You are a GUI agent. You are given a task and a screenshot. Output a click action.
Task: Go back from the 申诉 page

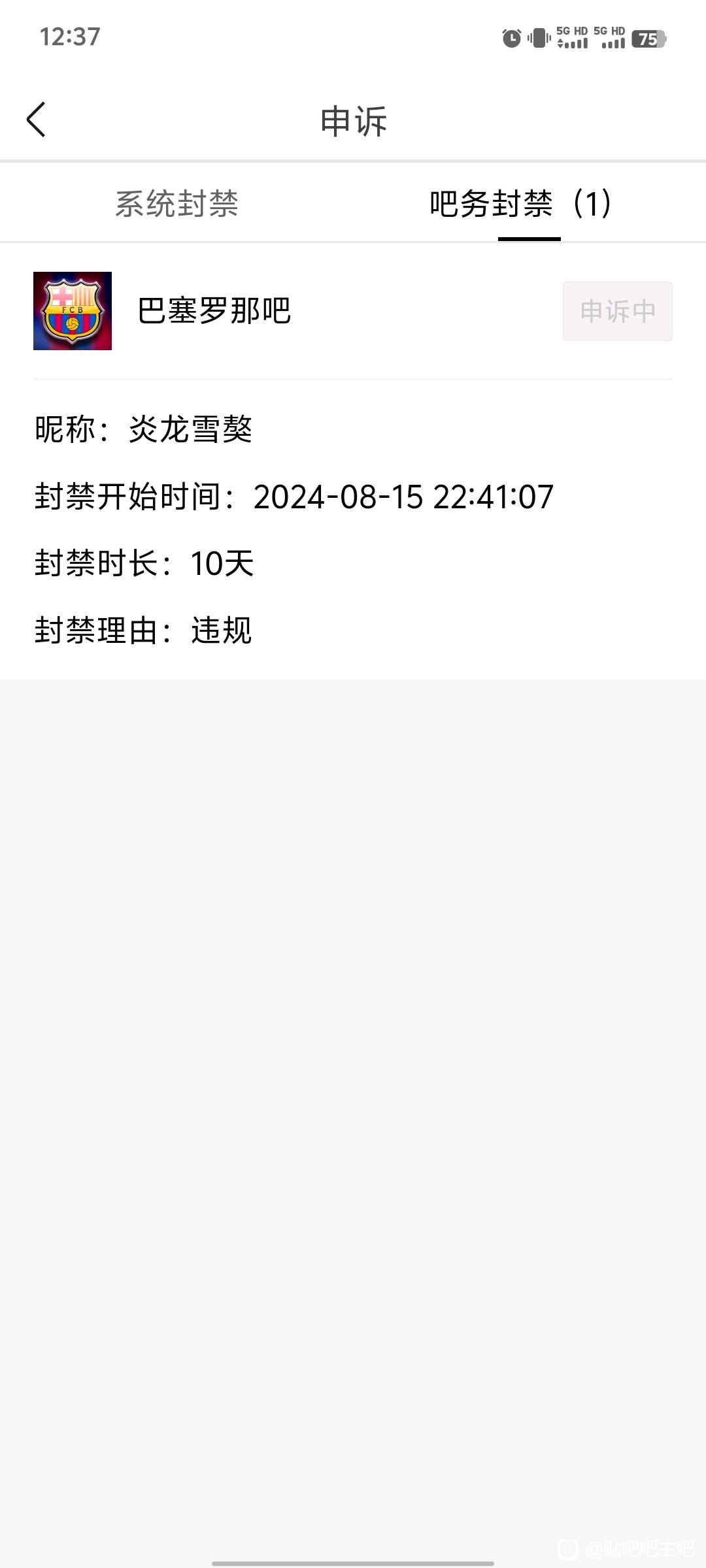37,120
